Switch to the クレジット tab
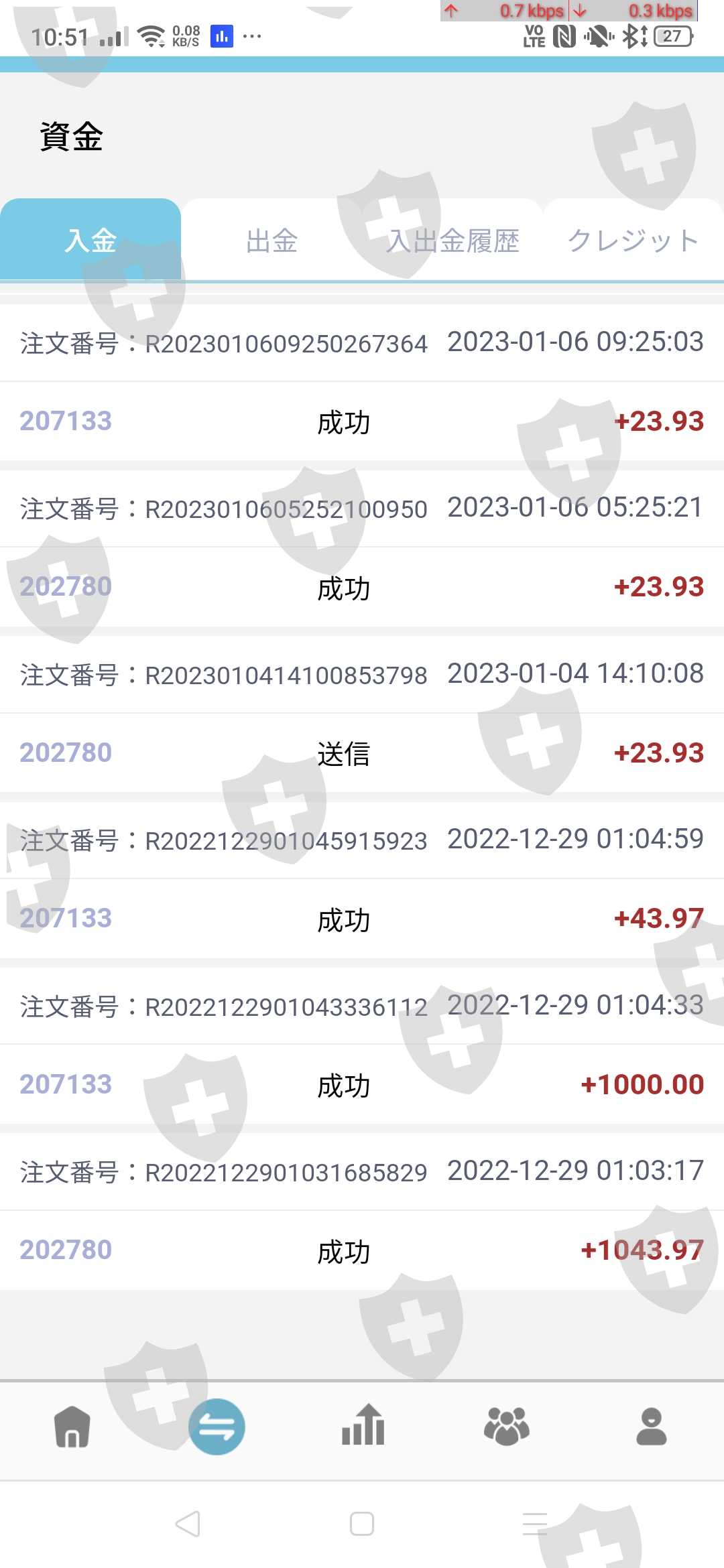Image resolution: width=724 pixels, height=1568 pixels. tap(633, 241)
